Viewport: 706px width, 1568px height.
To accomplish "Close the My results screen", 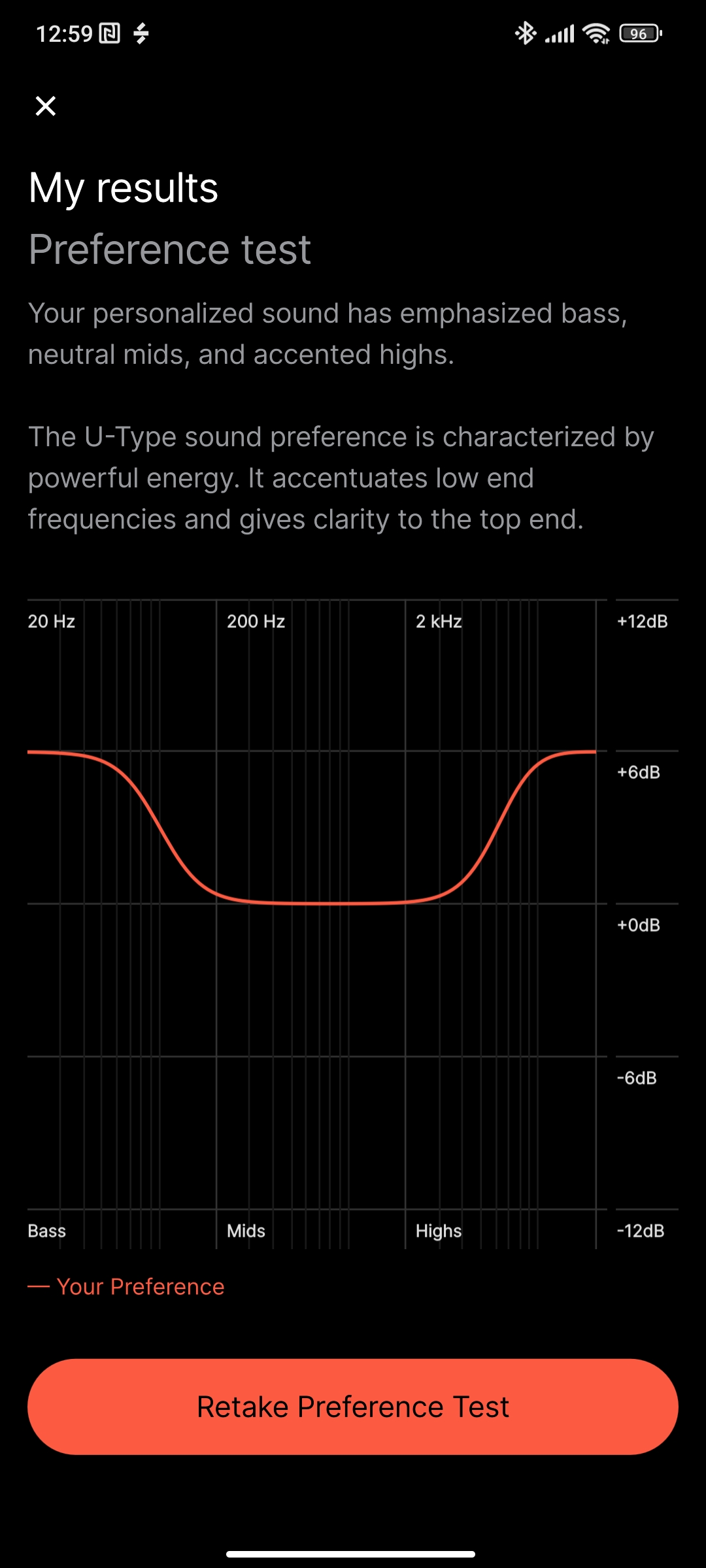I will [46, 106].
